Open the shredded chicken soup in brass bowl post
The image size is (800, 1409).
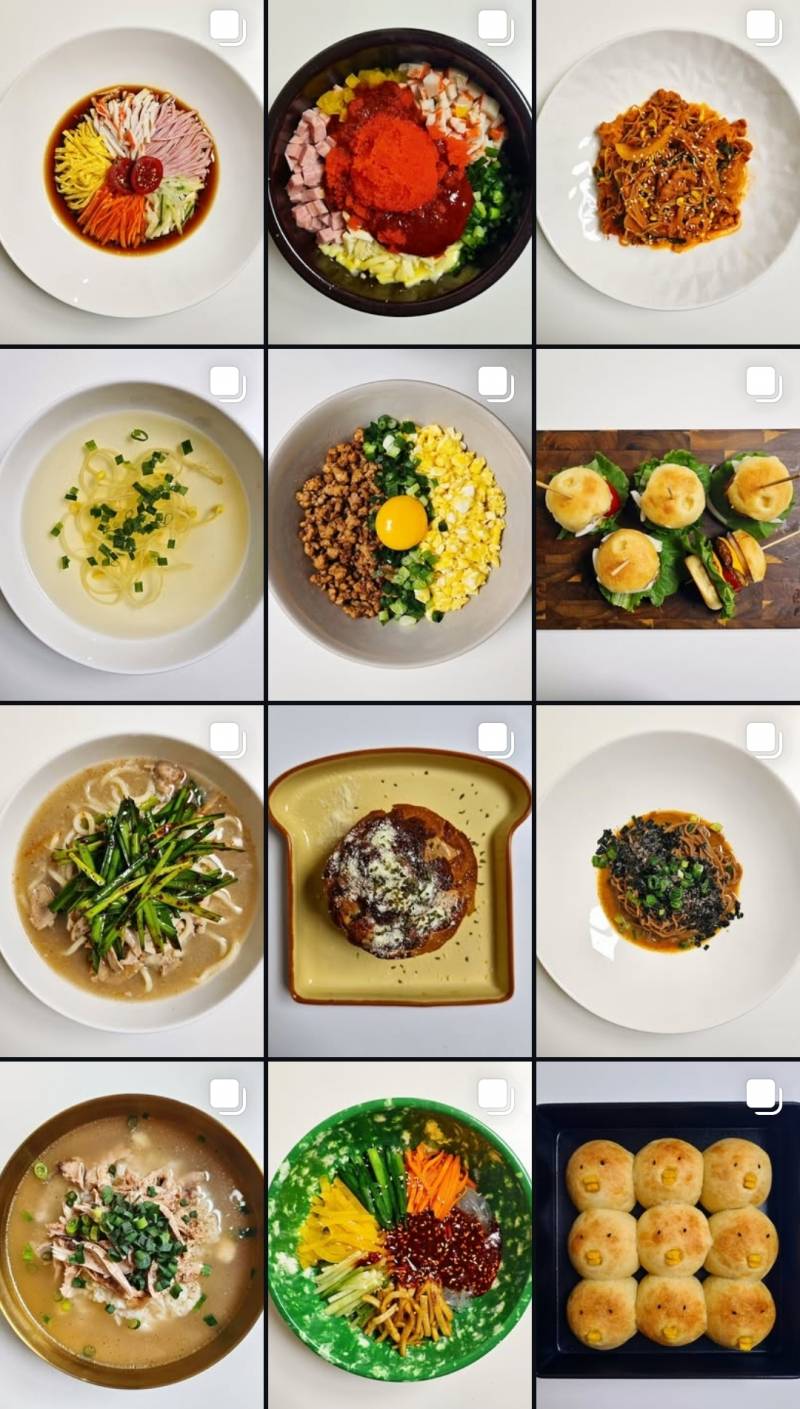point(131,1235)
